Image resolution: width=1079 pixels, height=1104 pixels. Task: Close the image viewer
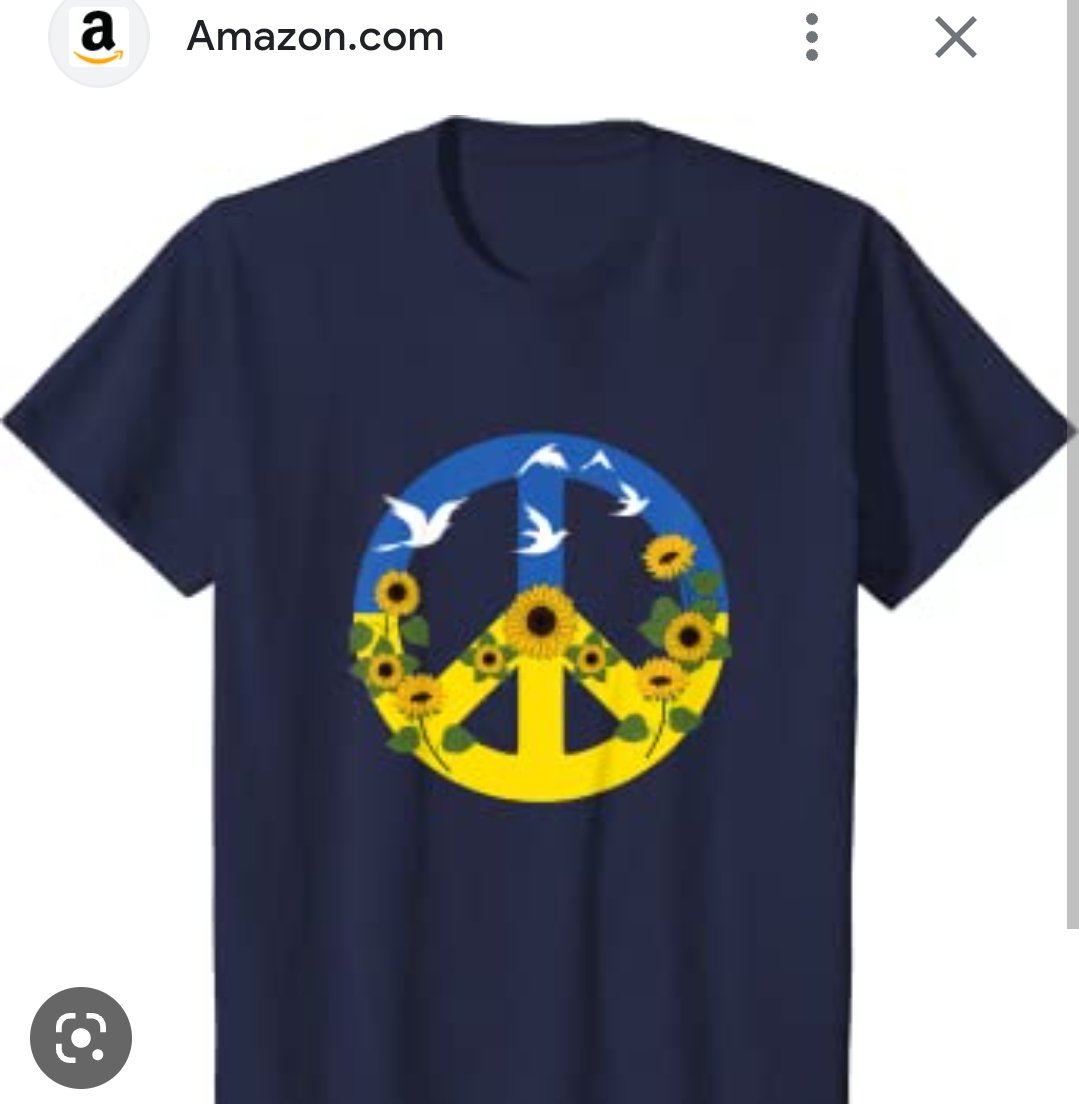[955, 39]
